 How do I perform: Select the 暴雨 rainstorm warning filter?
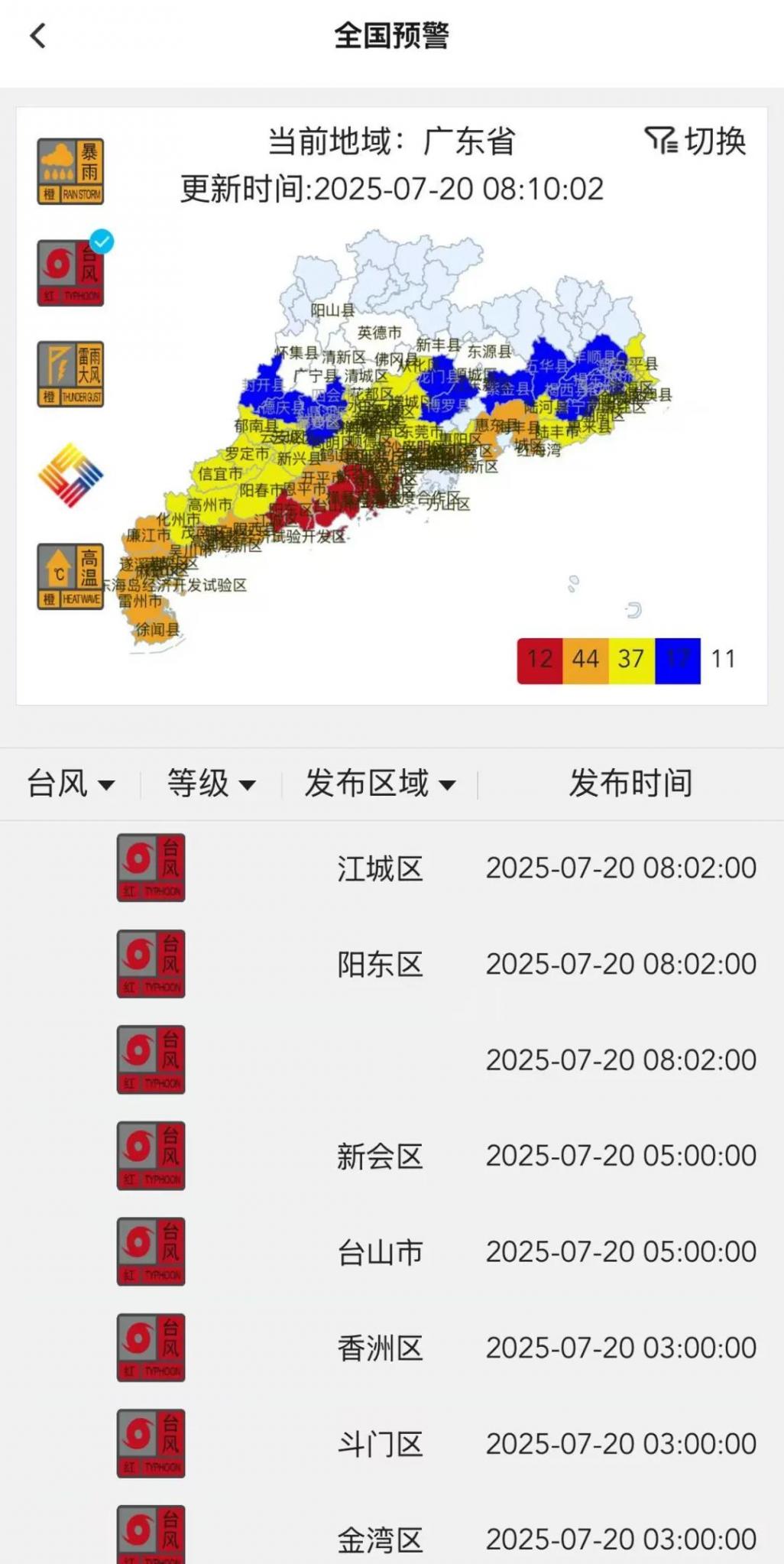click(70, 172)
